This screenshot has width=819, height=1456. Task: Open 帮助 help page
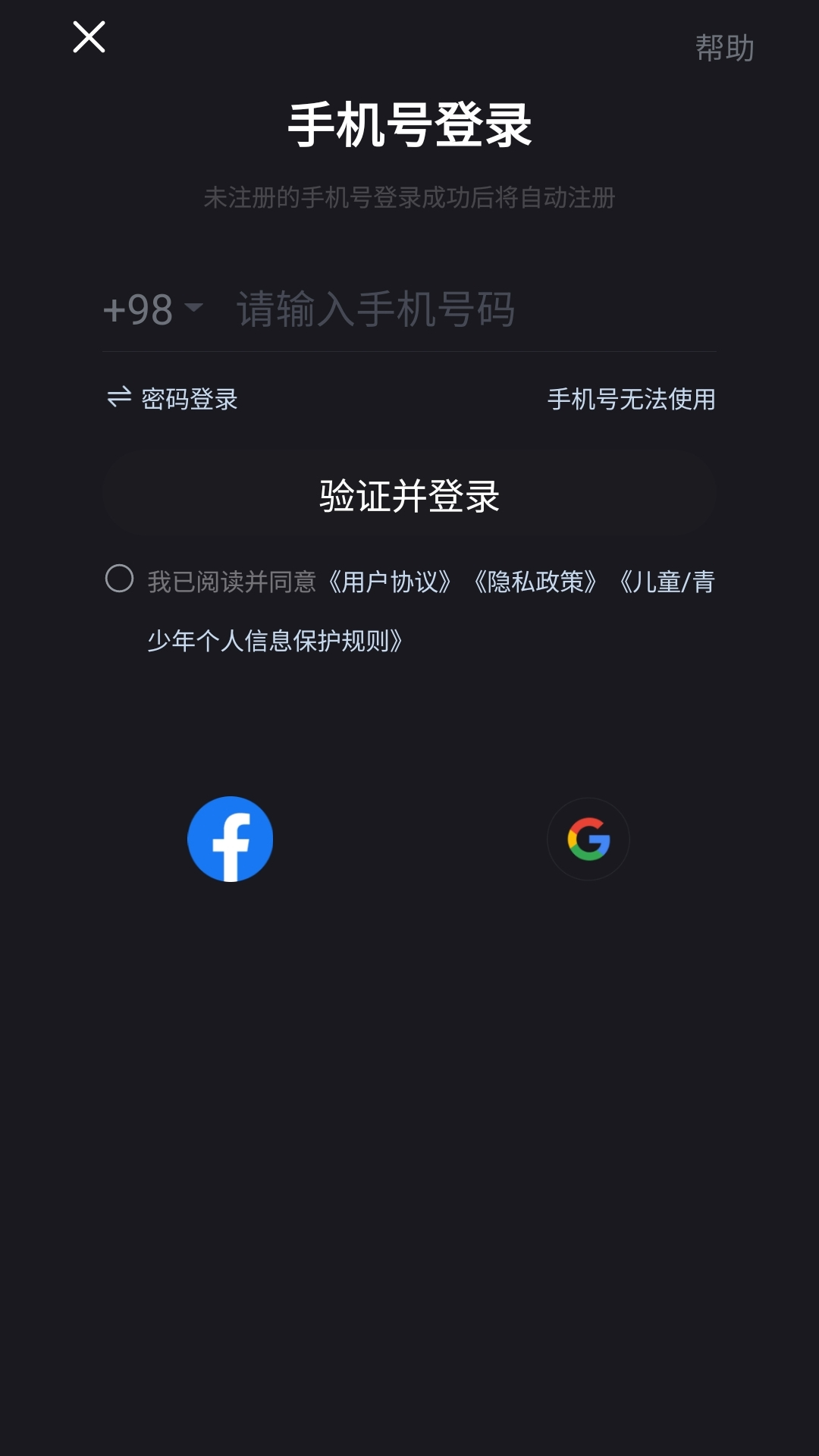724,48
